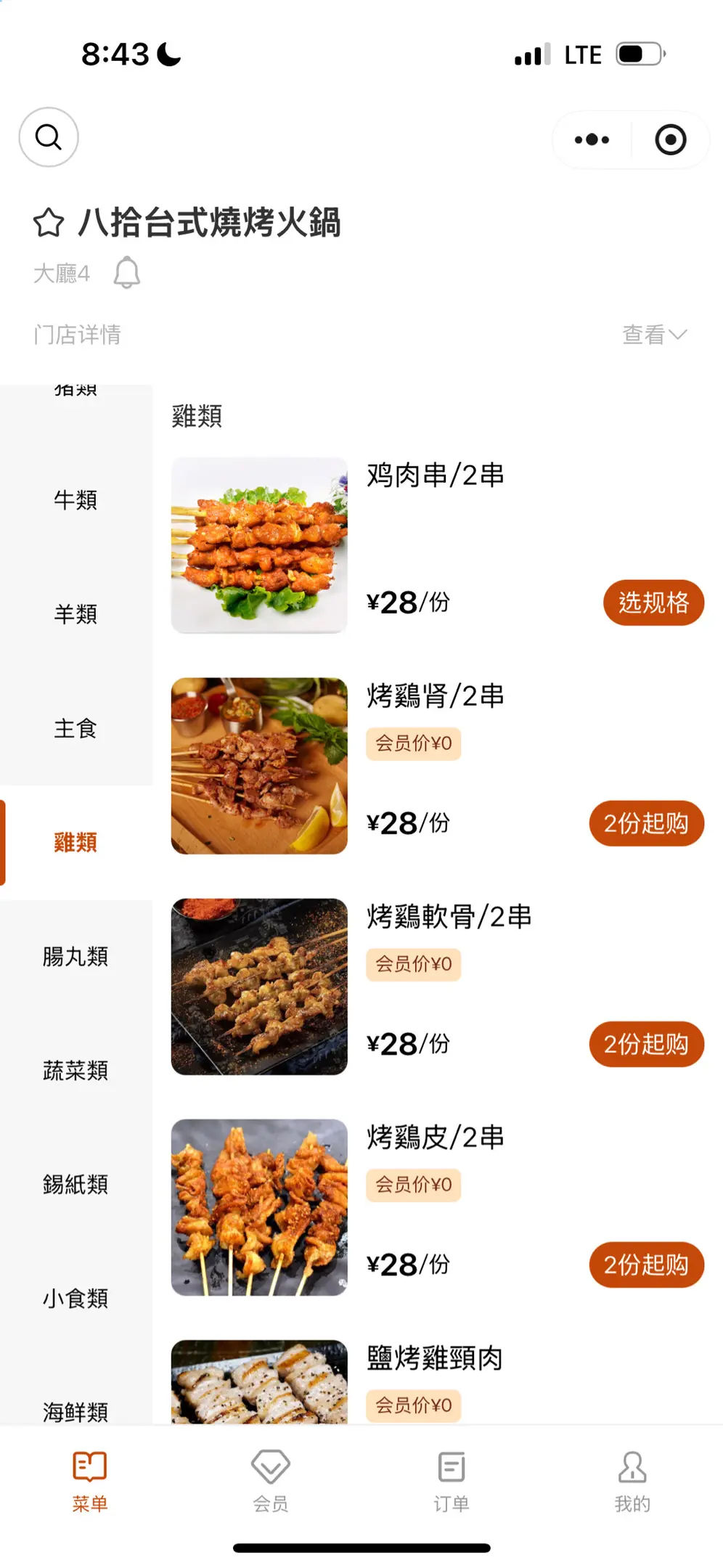
Task: Close the mini program with the circle icon
Action: point(670,139)
